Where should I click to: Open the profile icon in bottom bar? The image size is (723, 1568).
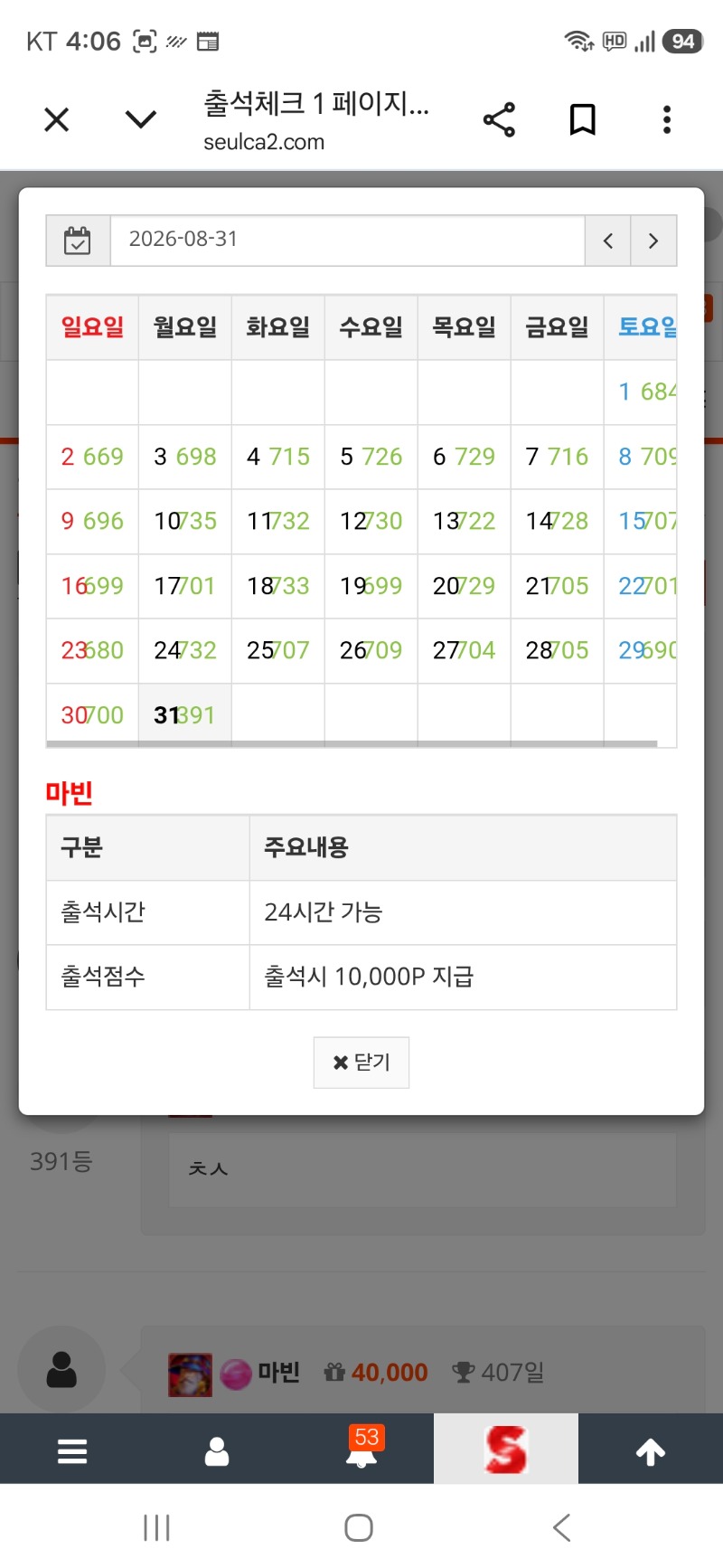coord(217,1450)
